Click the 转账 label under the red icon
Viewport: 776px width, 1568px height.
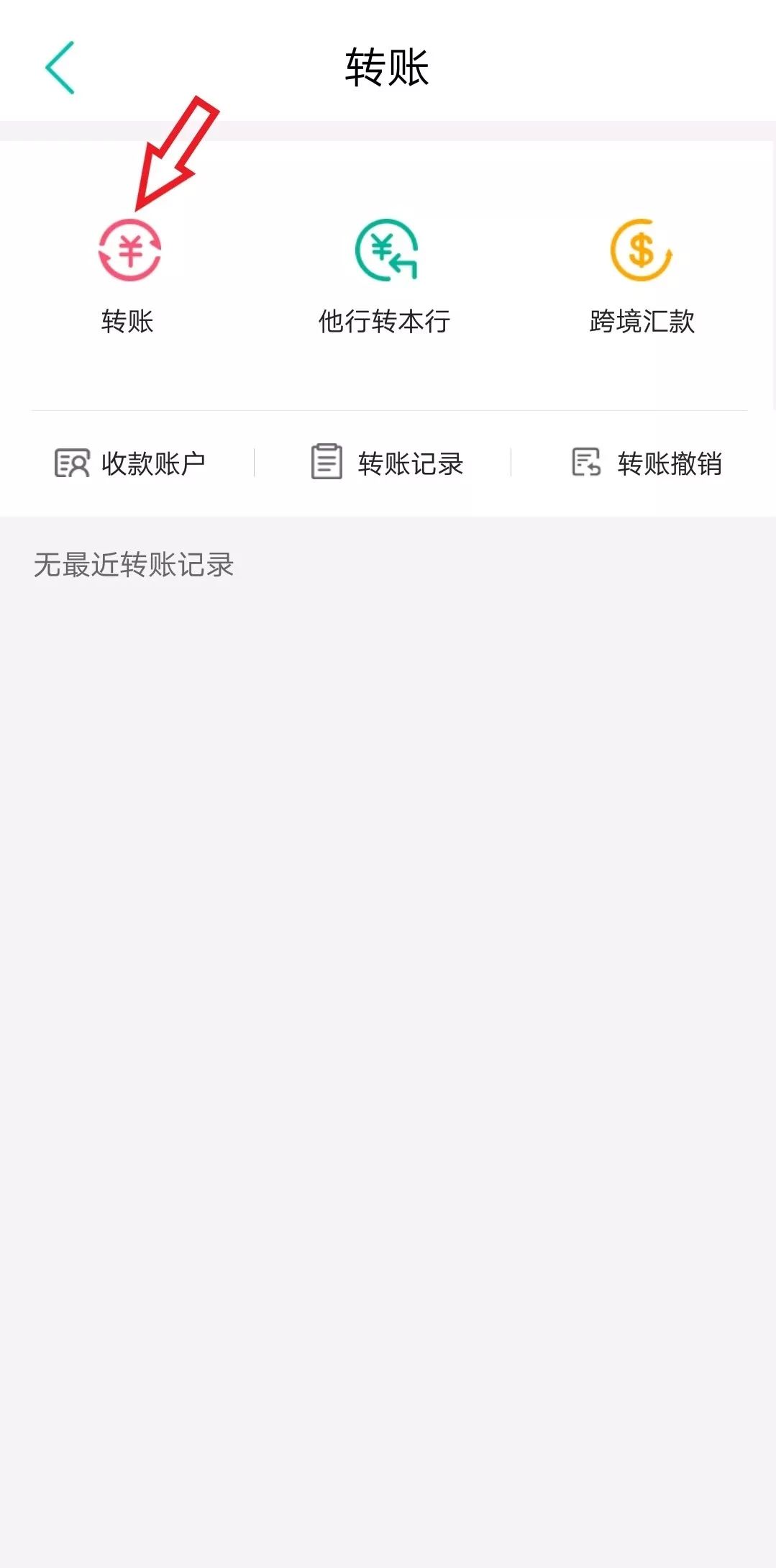(128, 322)
